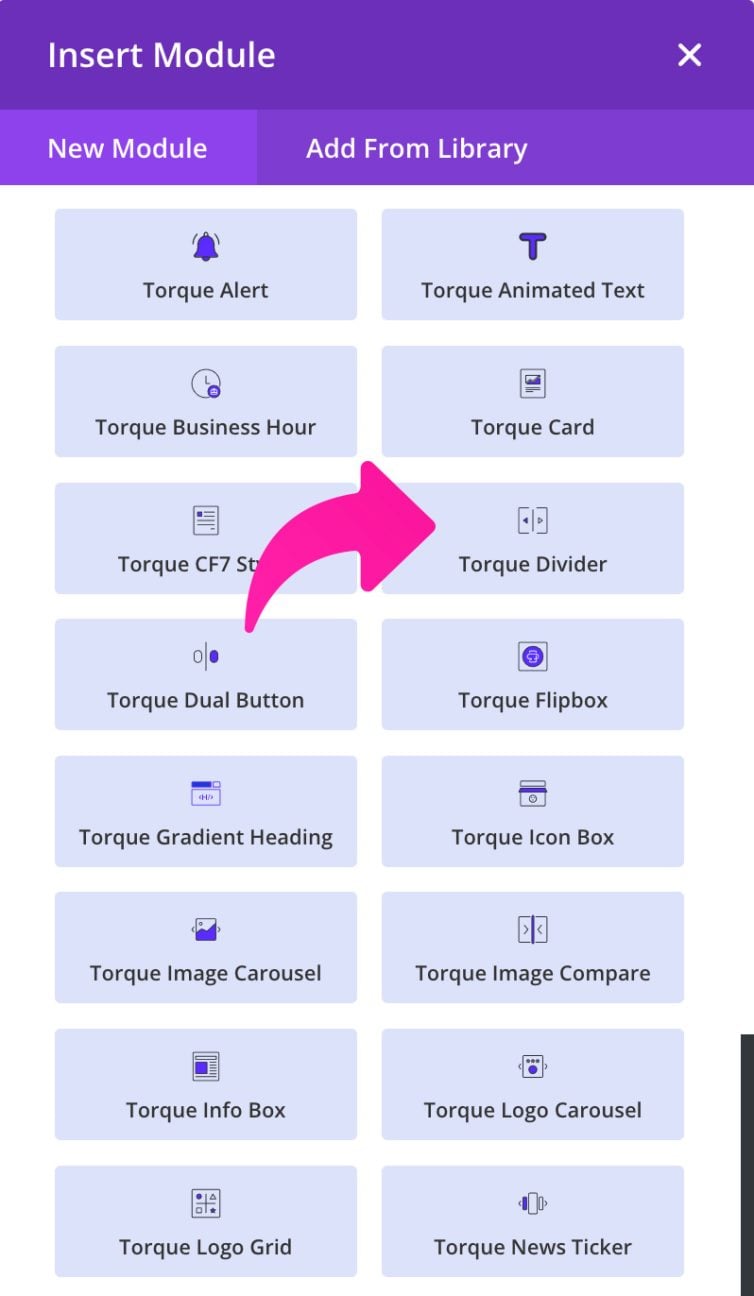Select the Torque News Ticker icon

tap(532, 1203)
